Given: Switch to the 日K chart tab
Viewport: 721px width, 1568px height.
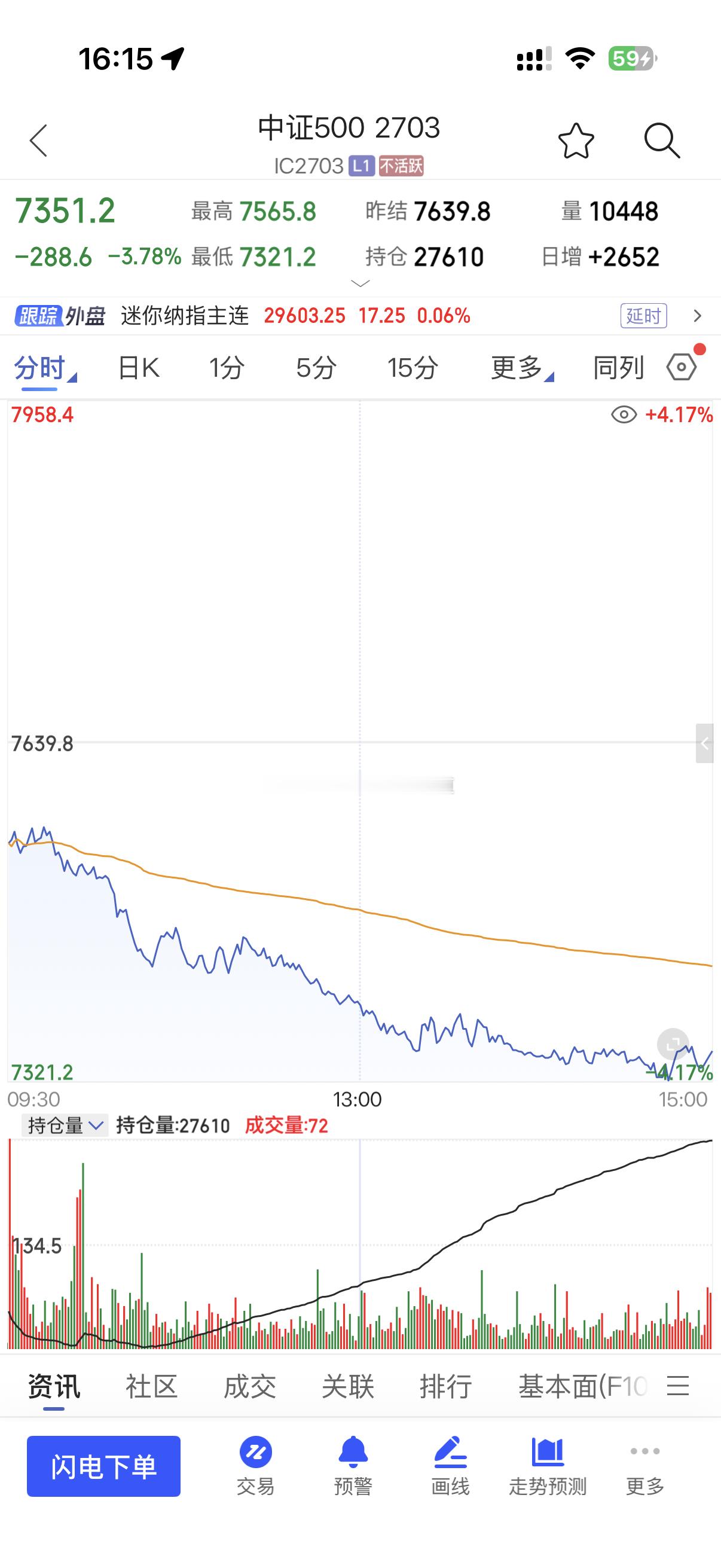Looking at the screenshot, I should (x=139, y=368).
